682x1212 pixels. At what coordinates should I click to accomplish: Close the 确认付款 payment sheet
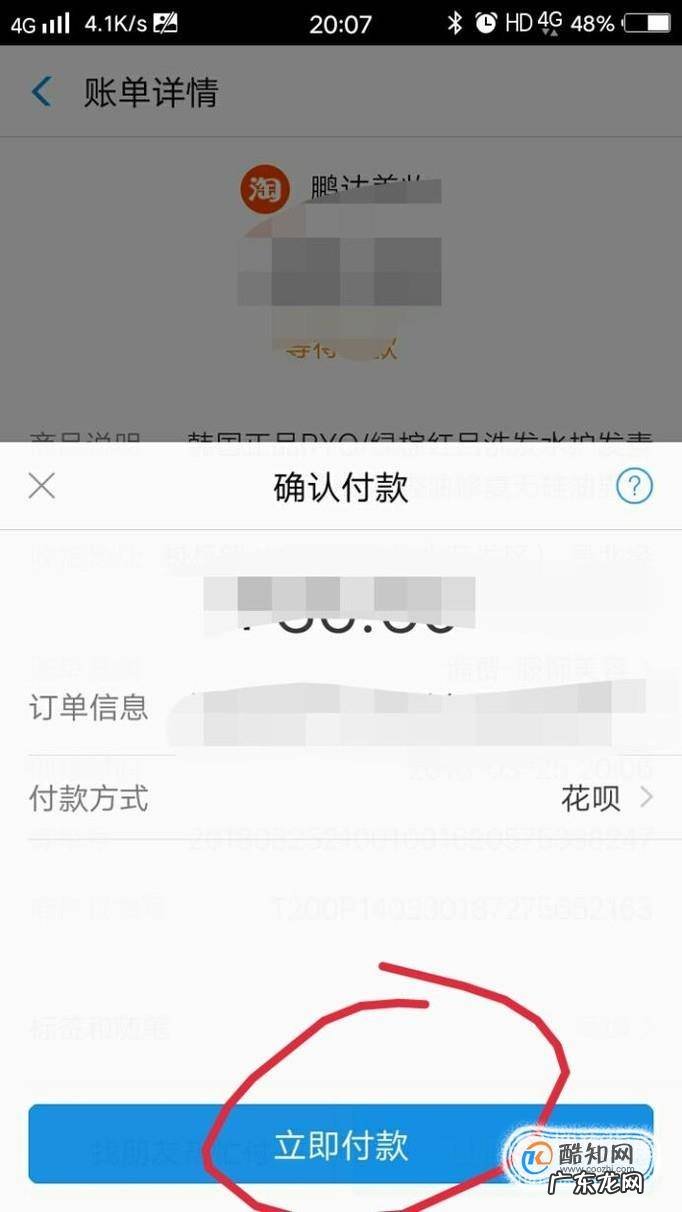point(41,487)
